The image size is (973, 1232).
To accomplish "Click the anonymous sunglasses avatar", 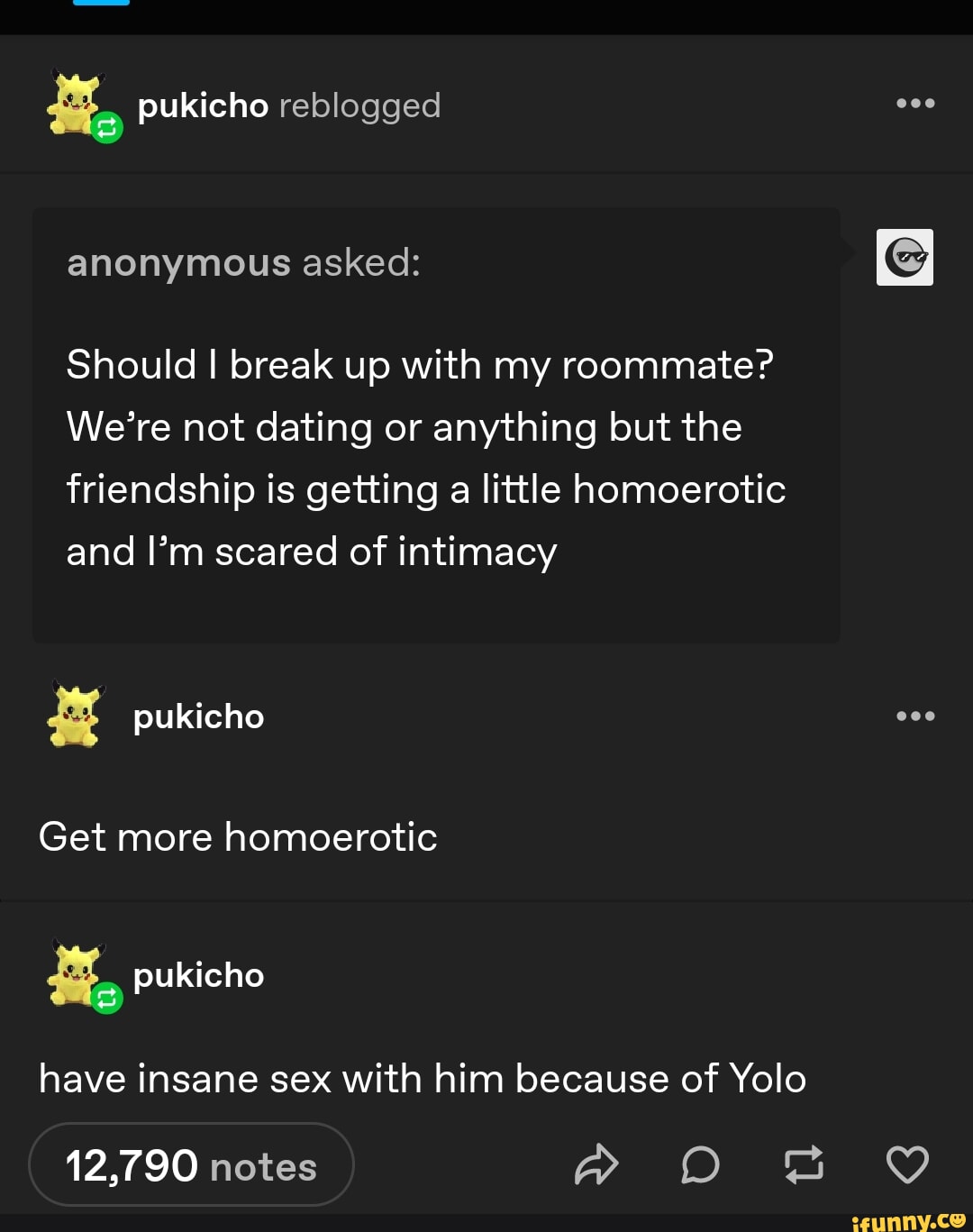I will 905,257.
